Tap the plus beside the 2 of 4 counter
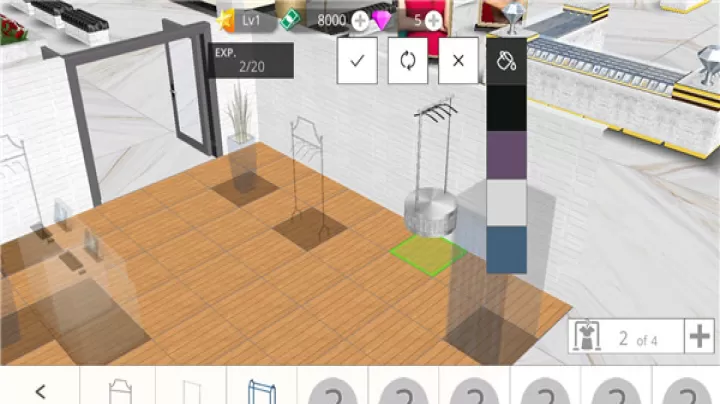720x404 pixels. (700, 337)
